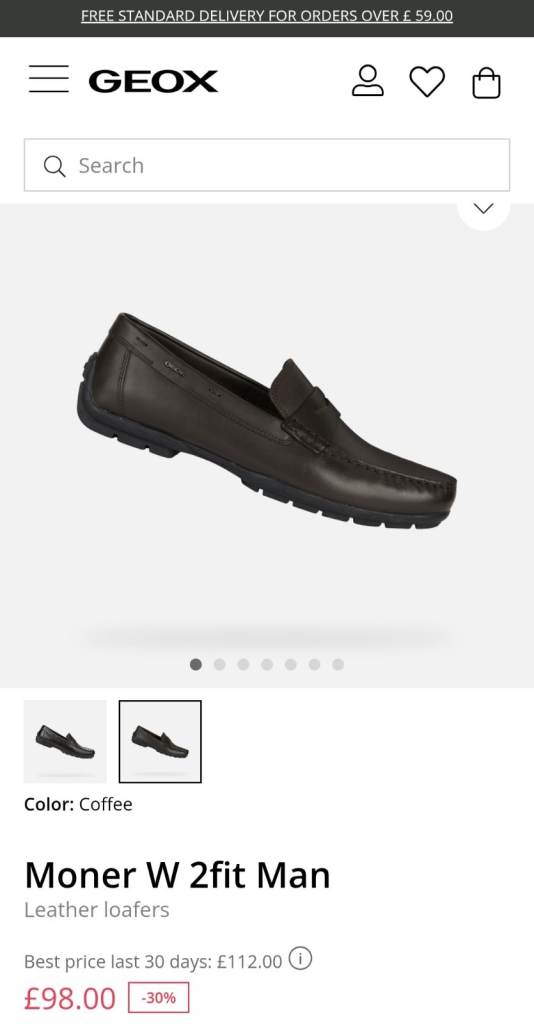Viewport: 534px width, 1024px height.
Task: Select the first color thumbnail
Action: [65, 741]
